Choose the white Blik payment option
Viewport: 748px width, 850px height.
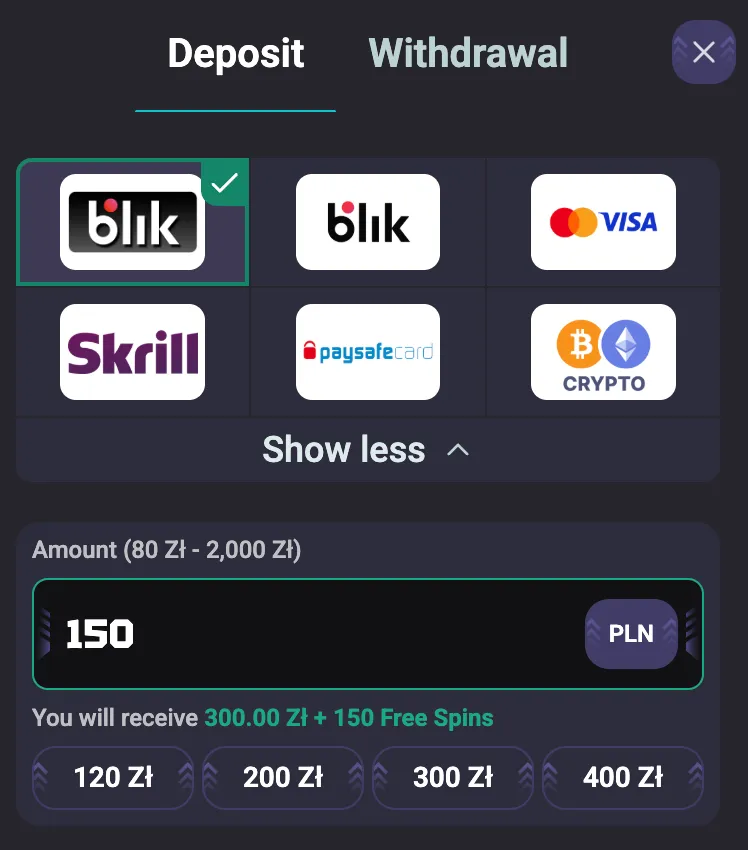[x=367, y=222]
